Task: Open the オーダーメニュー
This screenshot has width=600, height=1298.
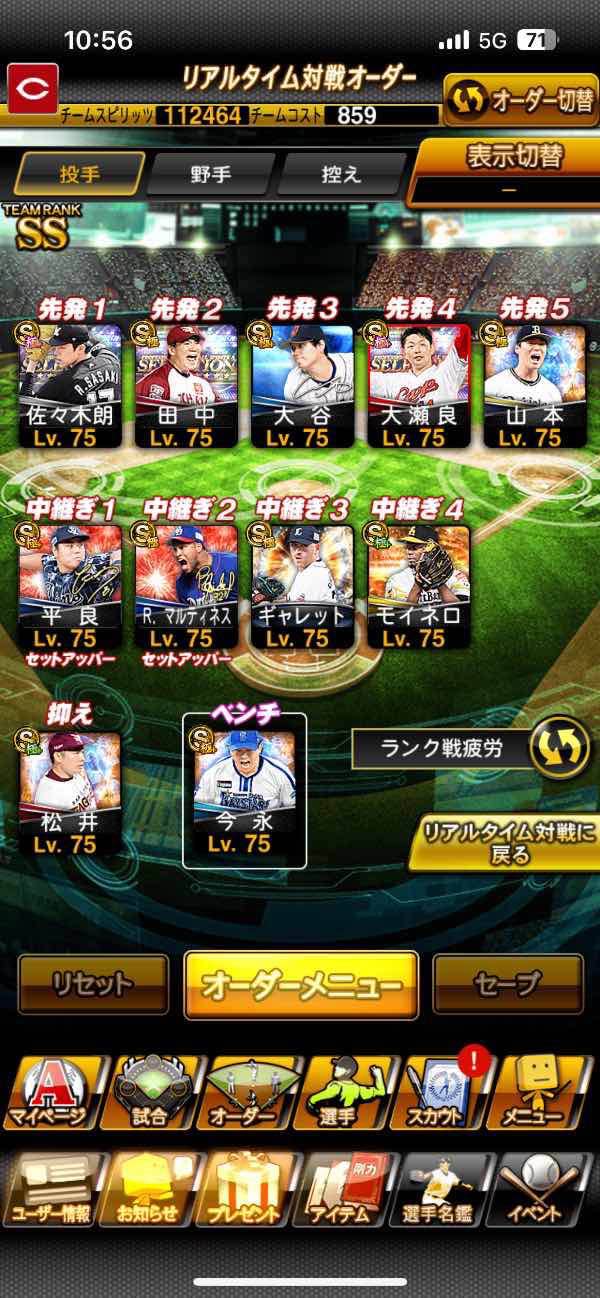Action: click(x=301, y=984)
